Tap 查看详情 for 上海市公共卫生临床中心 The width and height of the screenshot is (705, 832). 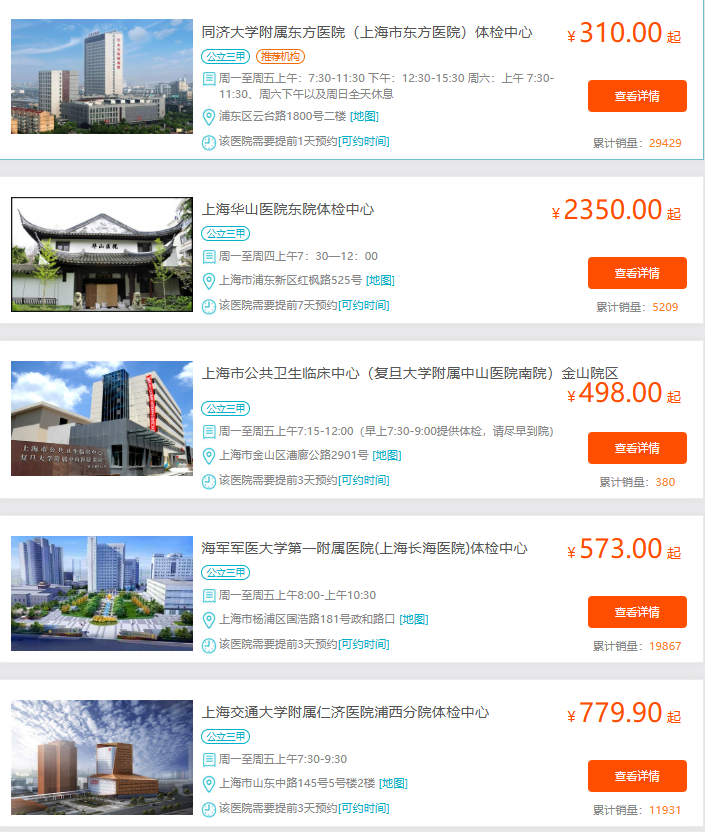pos(637,448)
